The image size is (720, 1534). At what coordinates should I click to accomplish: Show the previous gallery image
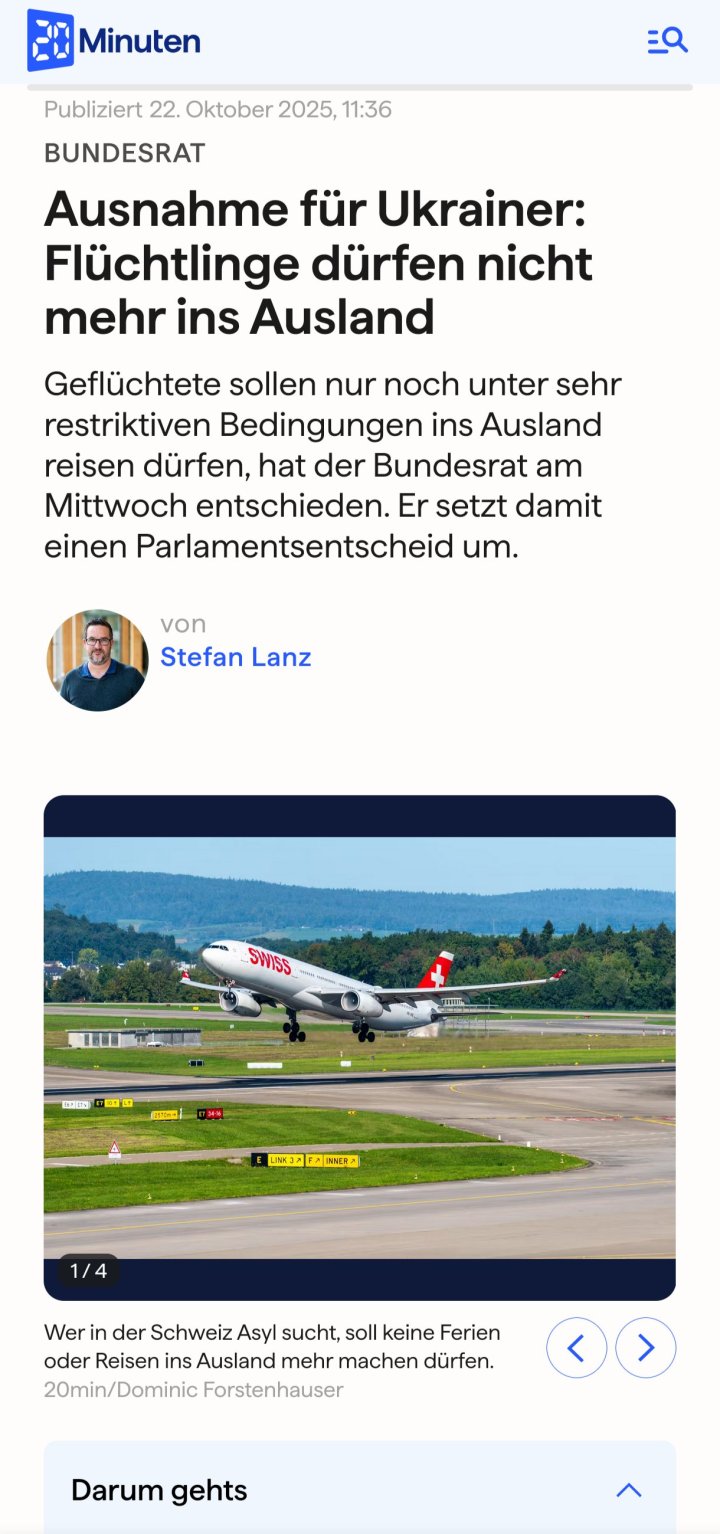click(x=576, y=1348)
